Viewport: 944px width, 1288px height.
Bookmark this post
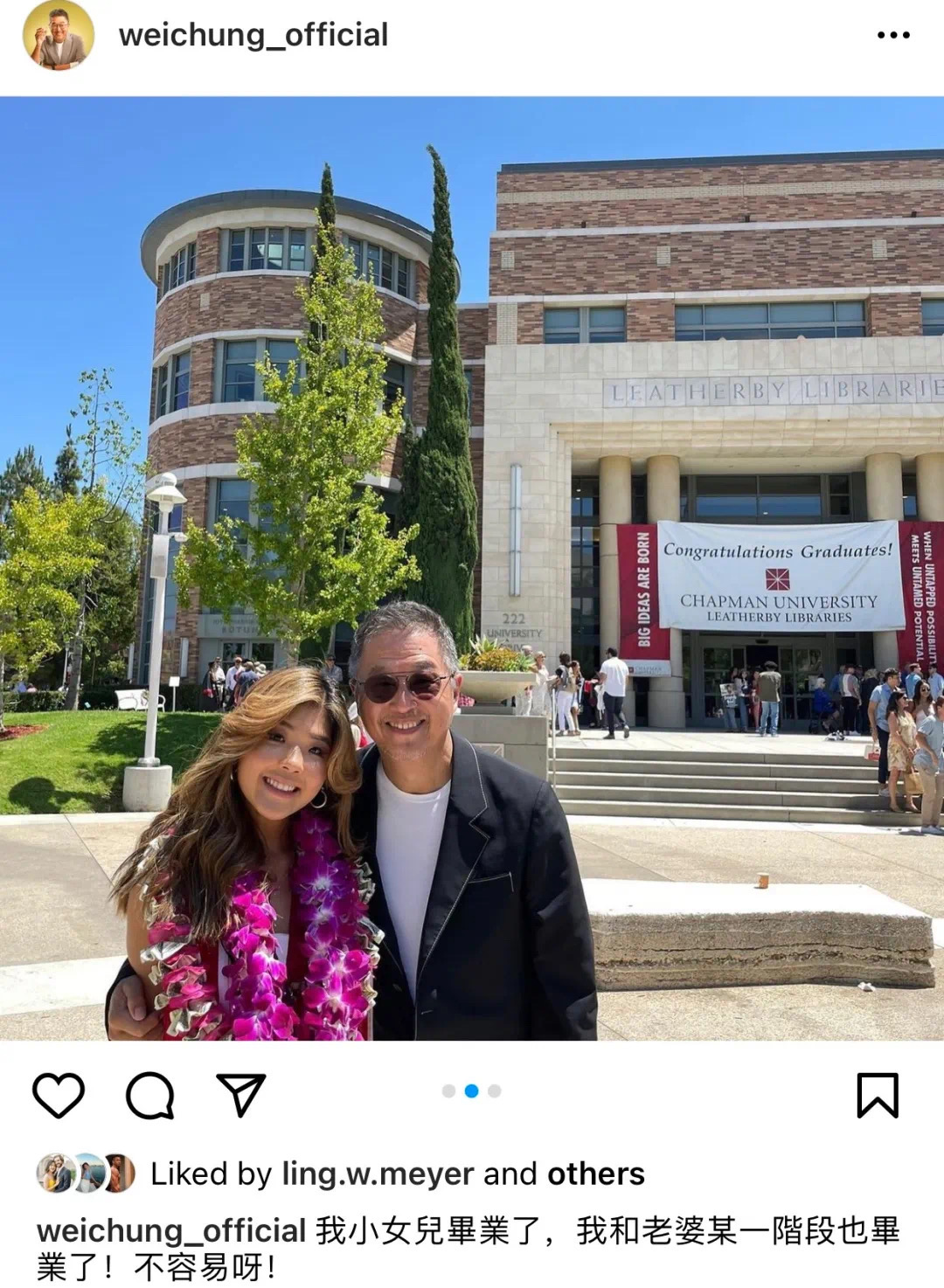[x=877, y=1095]
